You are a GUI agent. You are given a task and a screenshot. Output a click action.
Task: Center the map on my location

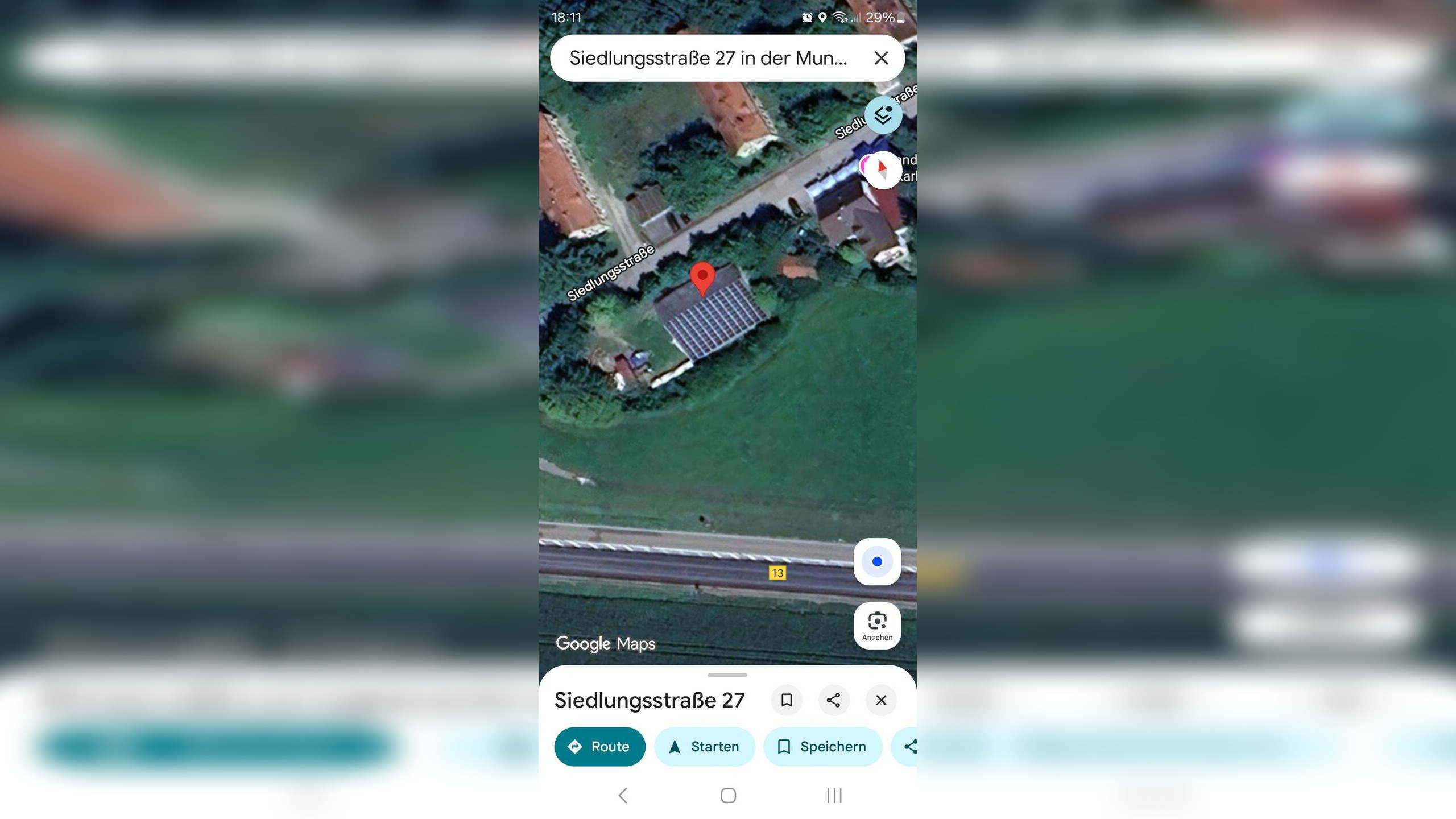click(877, 562)
